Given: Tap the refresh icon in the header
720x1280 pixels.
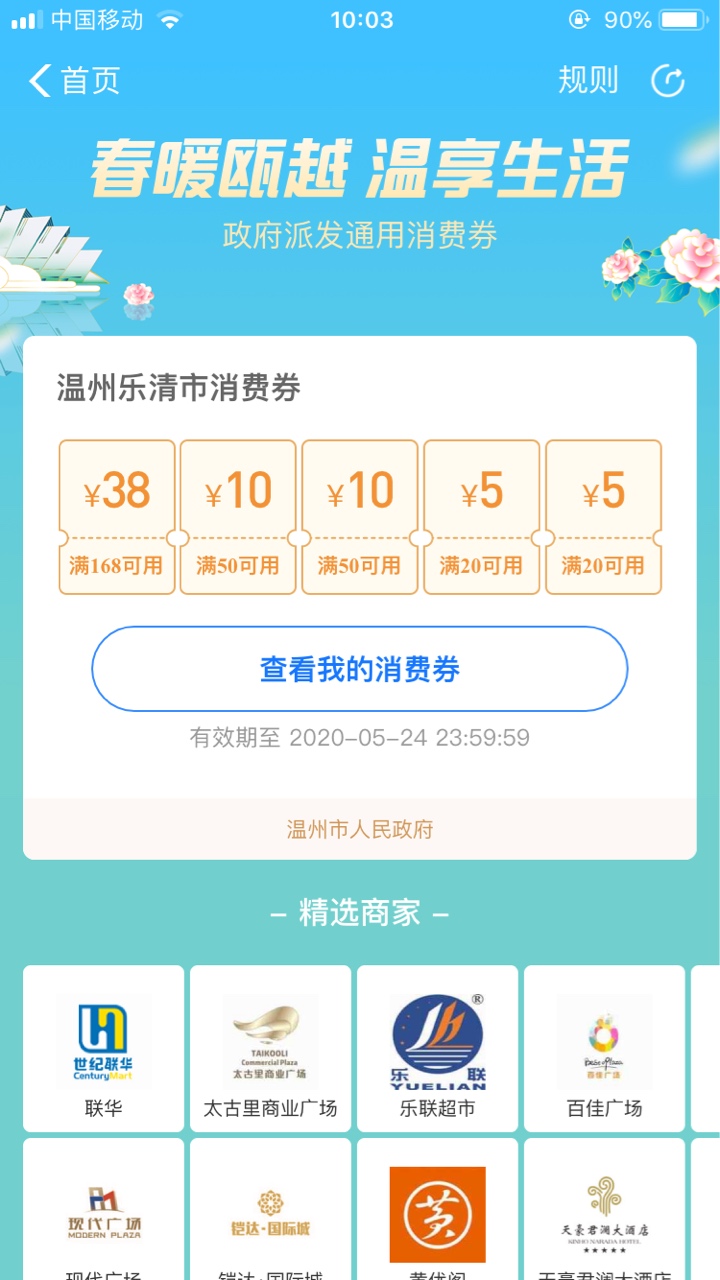Looking at the screenshot, I should (667, 81).
